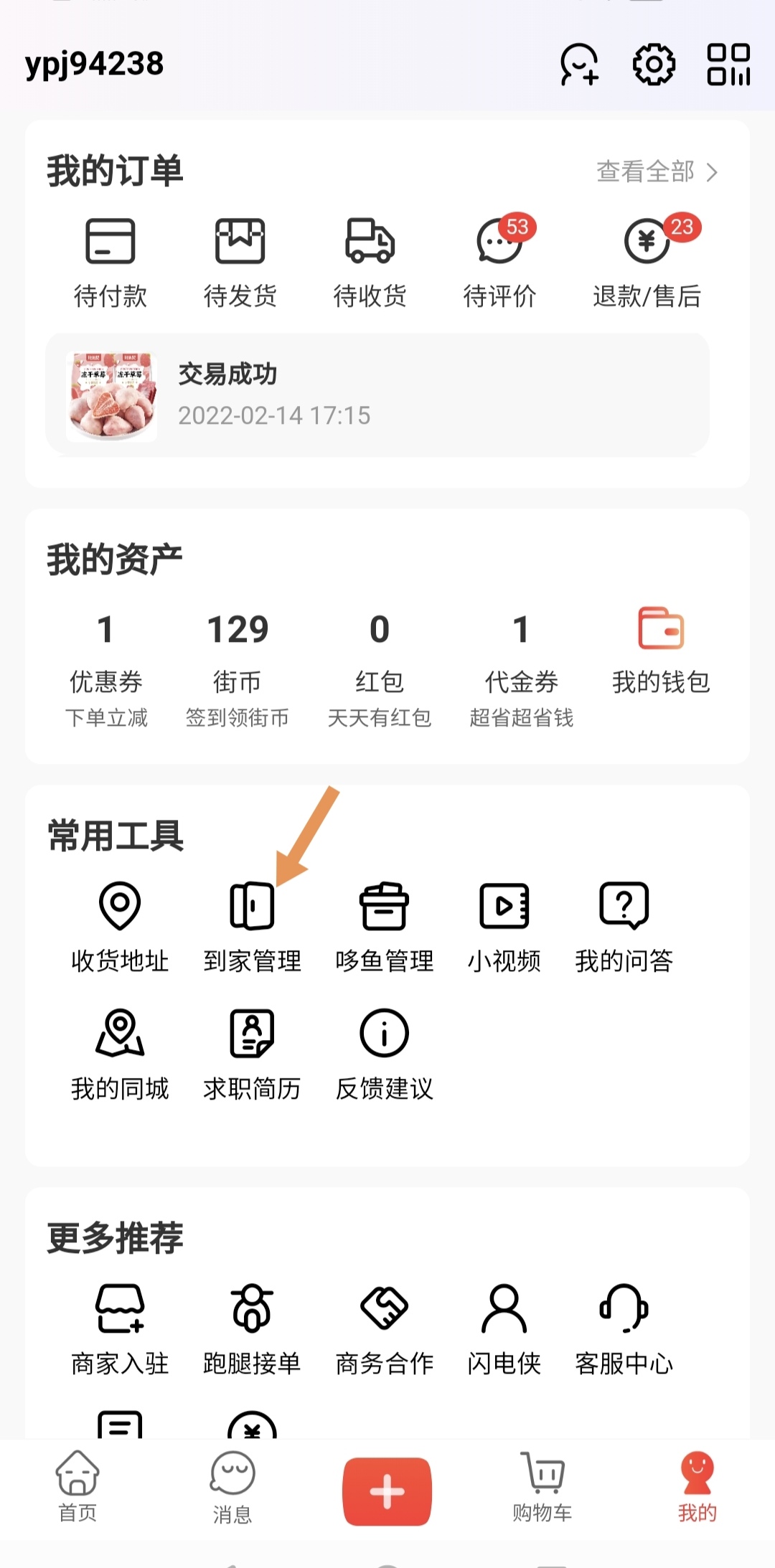Open 待评价 orders awaiting review
The image size is (775, 1568).
tap(499, 262)
